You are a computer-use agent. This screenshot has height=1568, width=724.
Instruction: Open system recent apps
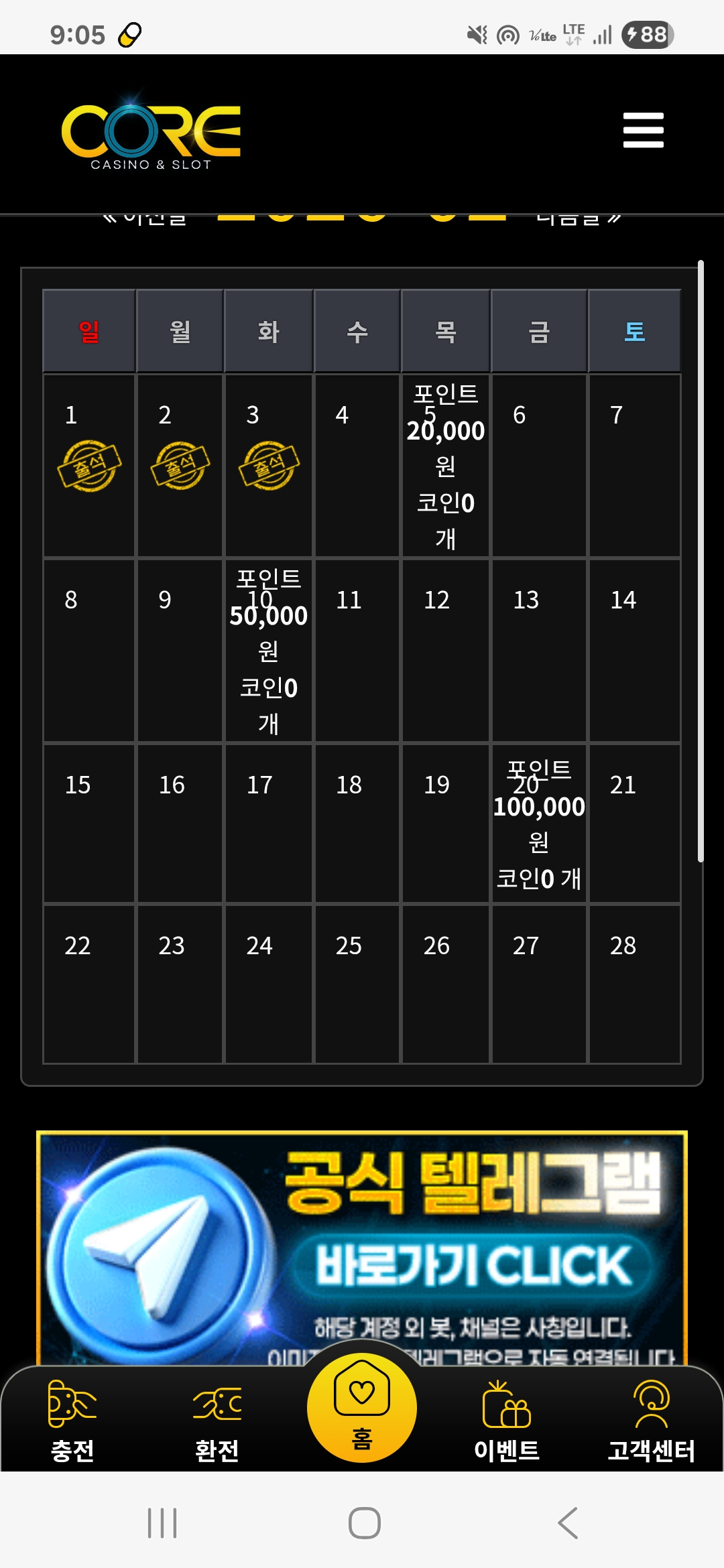click(x=162, y=1523)
